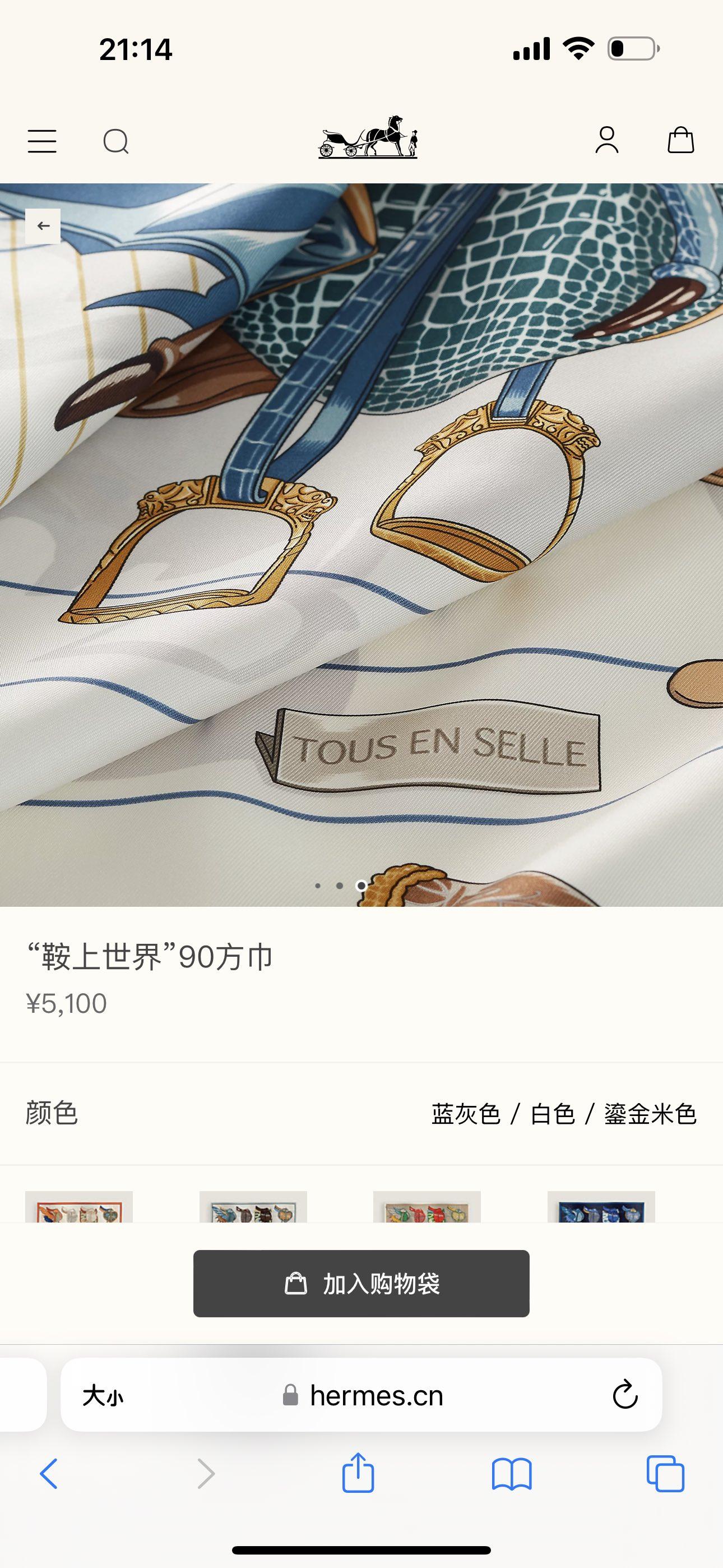Image resolution: width=723 pixels, height=1568 pixels.
Task: Reload the hermes.cn page
Action: coord(624,1395)
